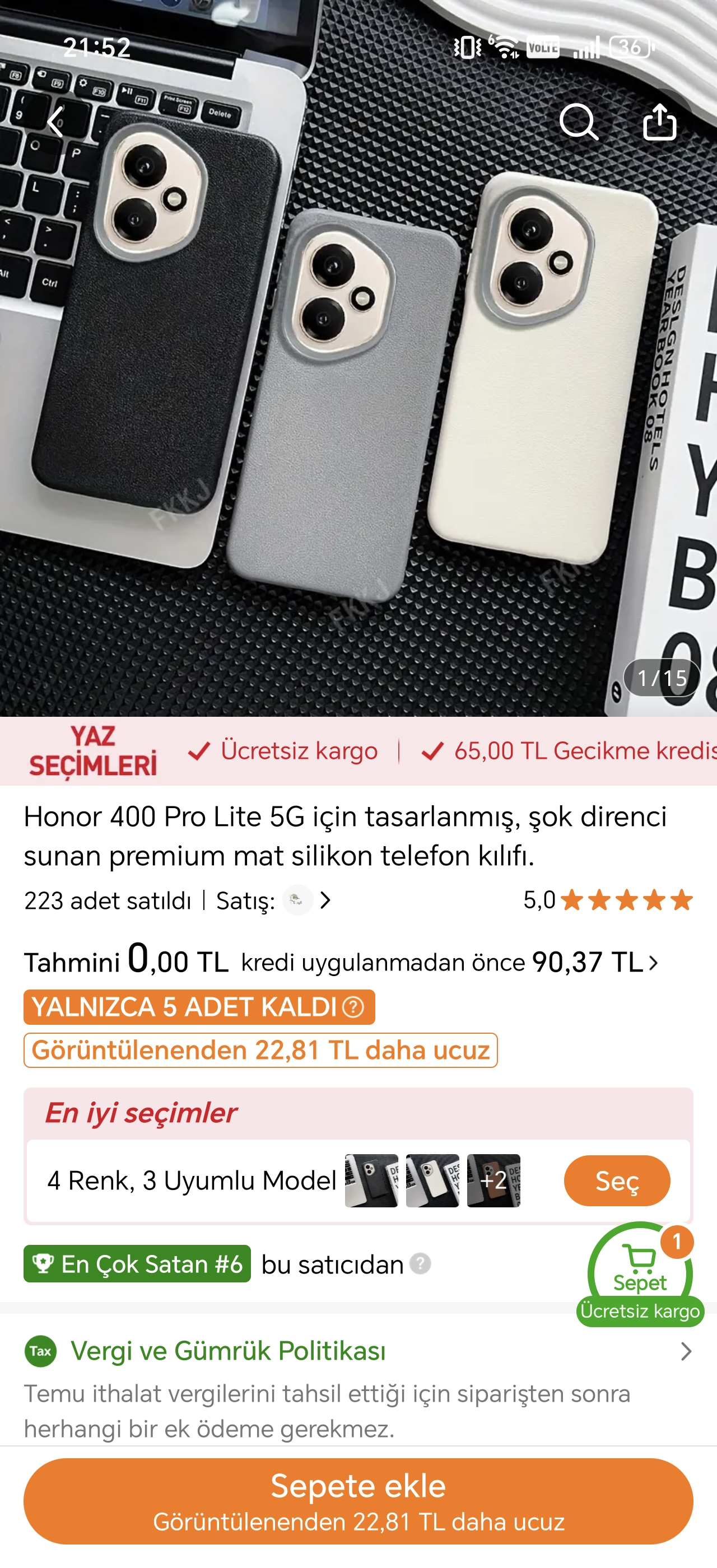
Task: Share this product
Action: [660, 122]
